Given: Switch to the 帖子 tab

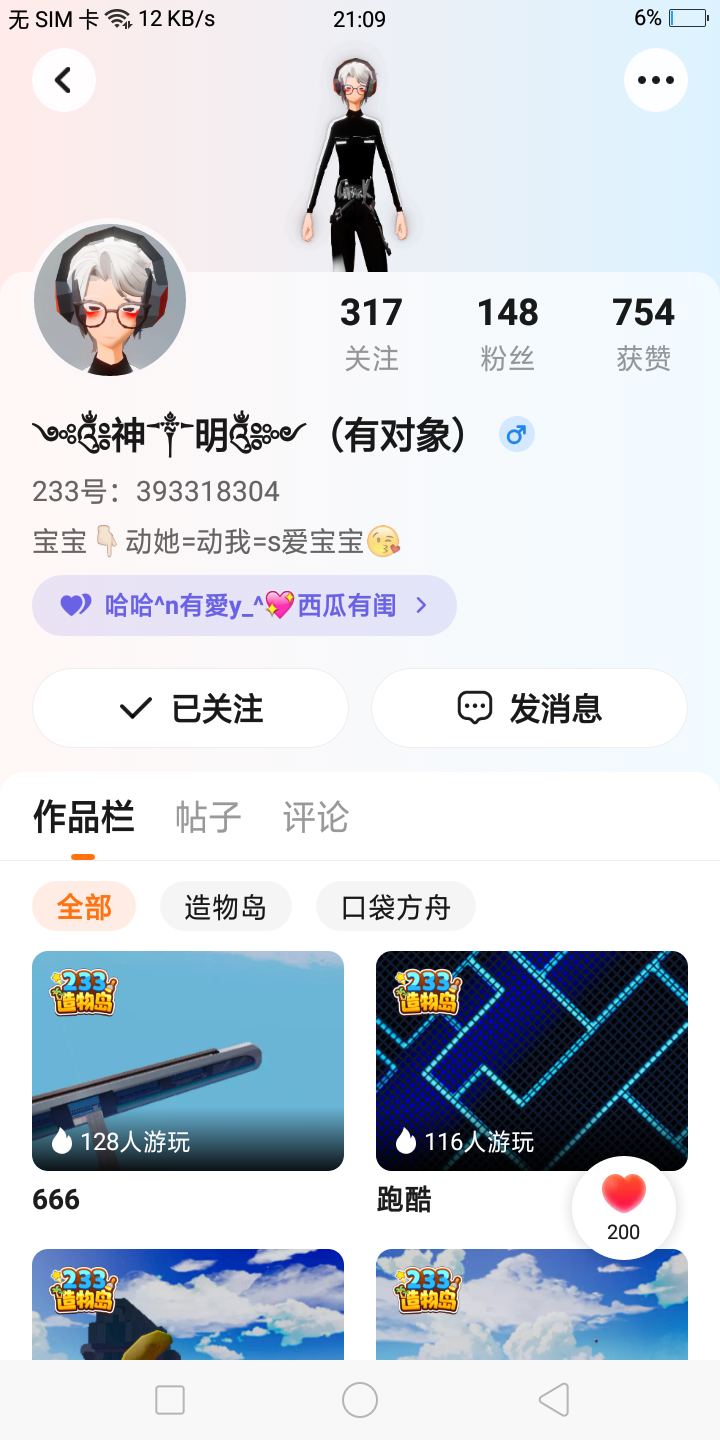Looking at the screenshot, I should tap(208, 817).
